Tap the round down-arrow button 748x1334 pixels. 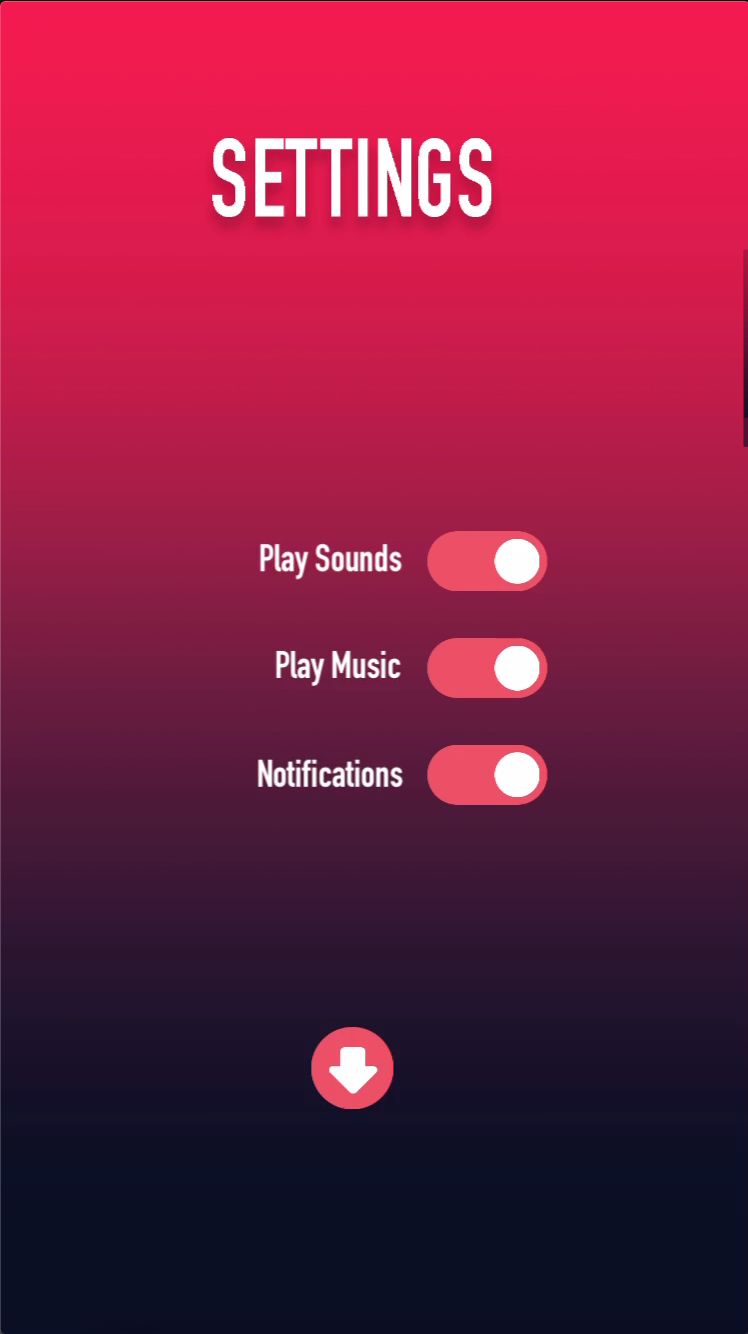point(352,1068)
